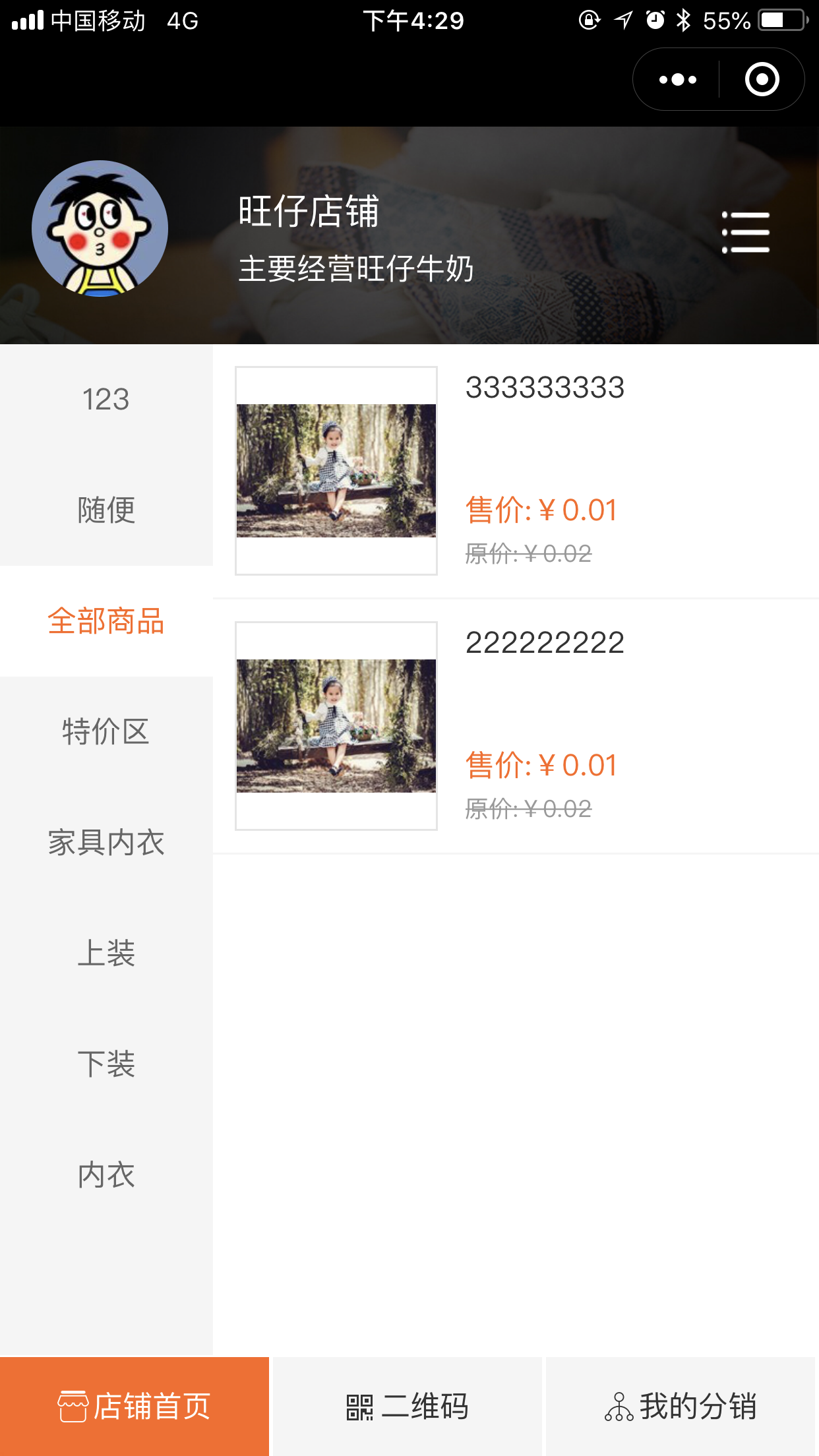Tap the 旺仔店铺 store avatar
Screen dimensions: 819x1456
[100, 229]
